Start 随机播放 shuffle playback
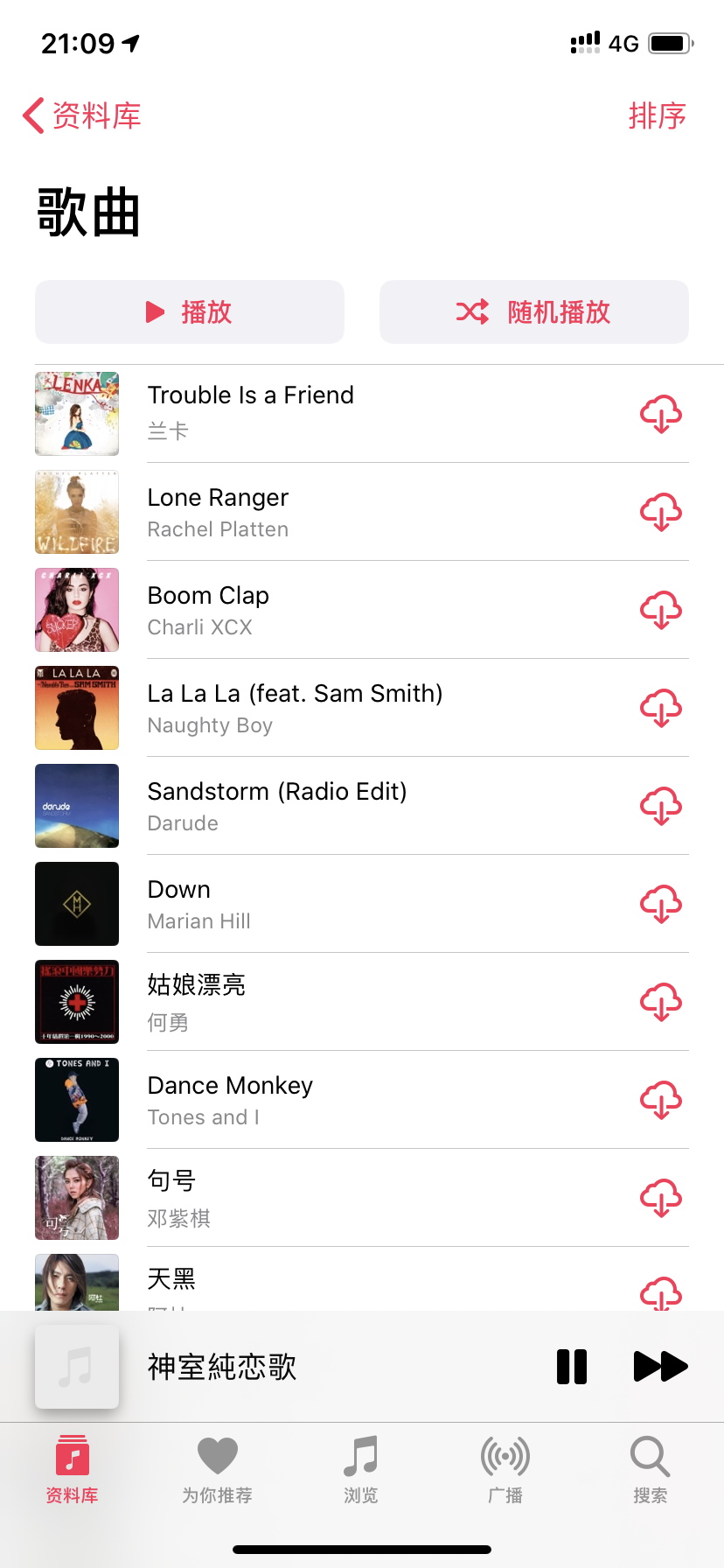The width and height of the screenshot is (724, 1568). point(533,312)
